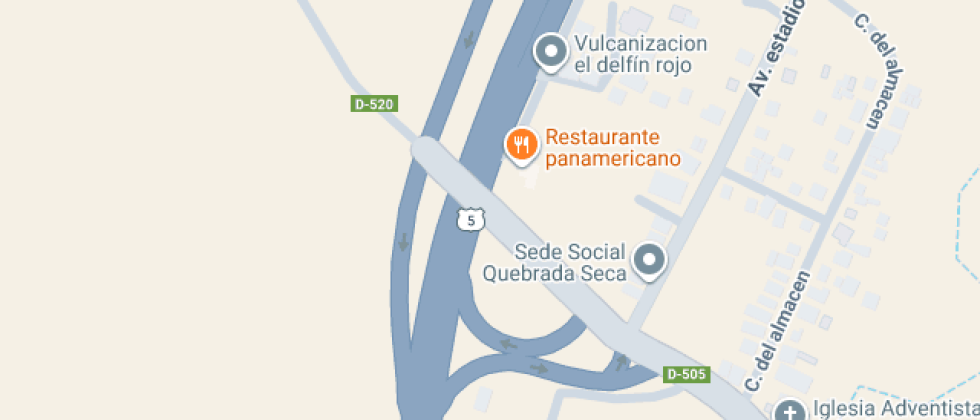View the Iglesia Adventista place marker
Image resolution: width=980 pixels, height=420 pixels.
[x=790, y=410]
